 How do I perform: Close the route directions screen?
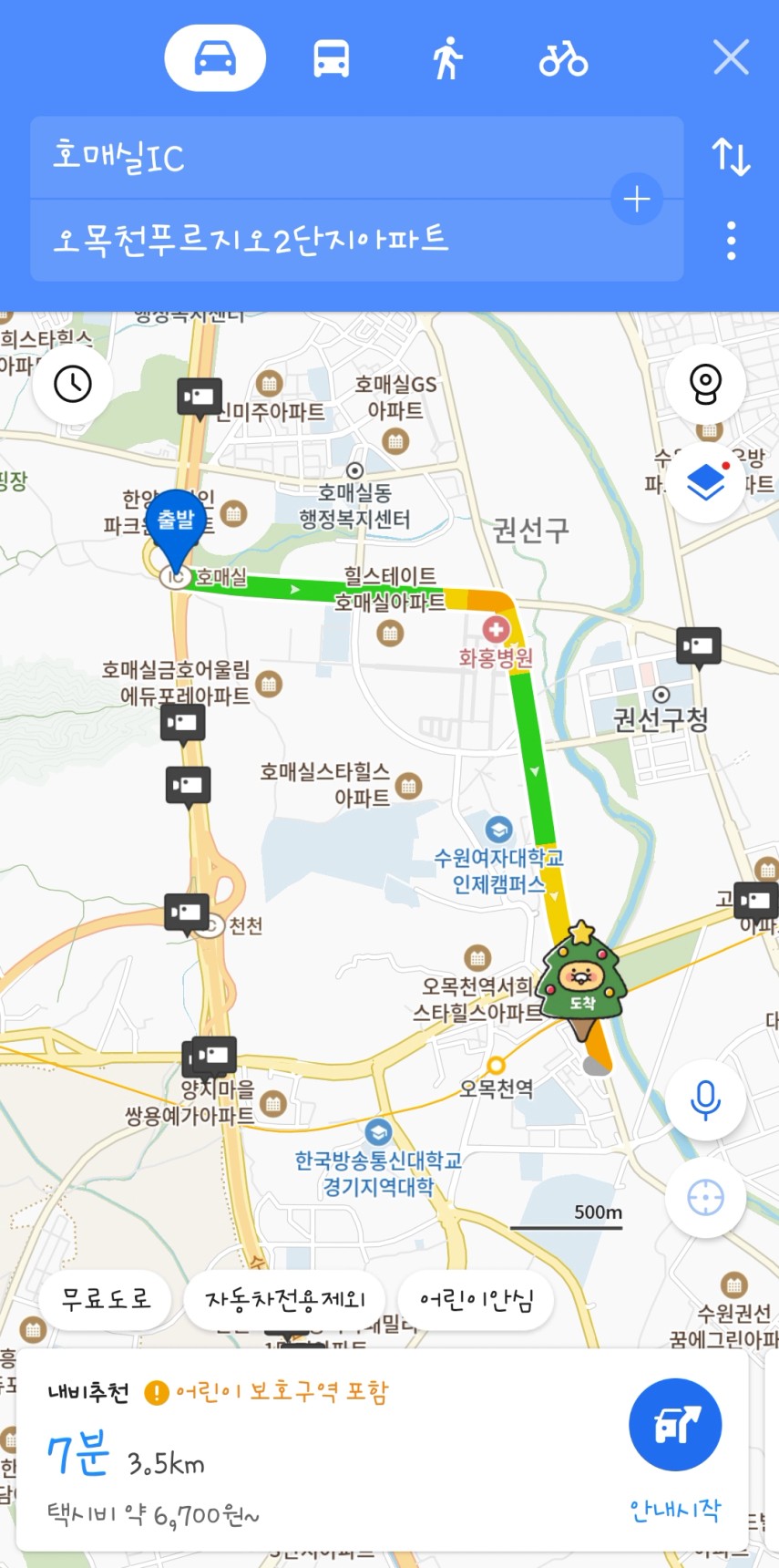(731, 57)
